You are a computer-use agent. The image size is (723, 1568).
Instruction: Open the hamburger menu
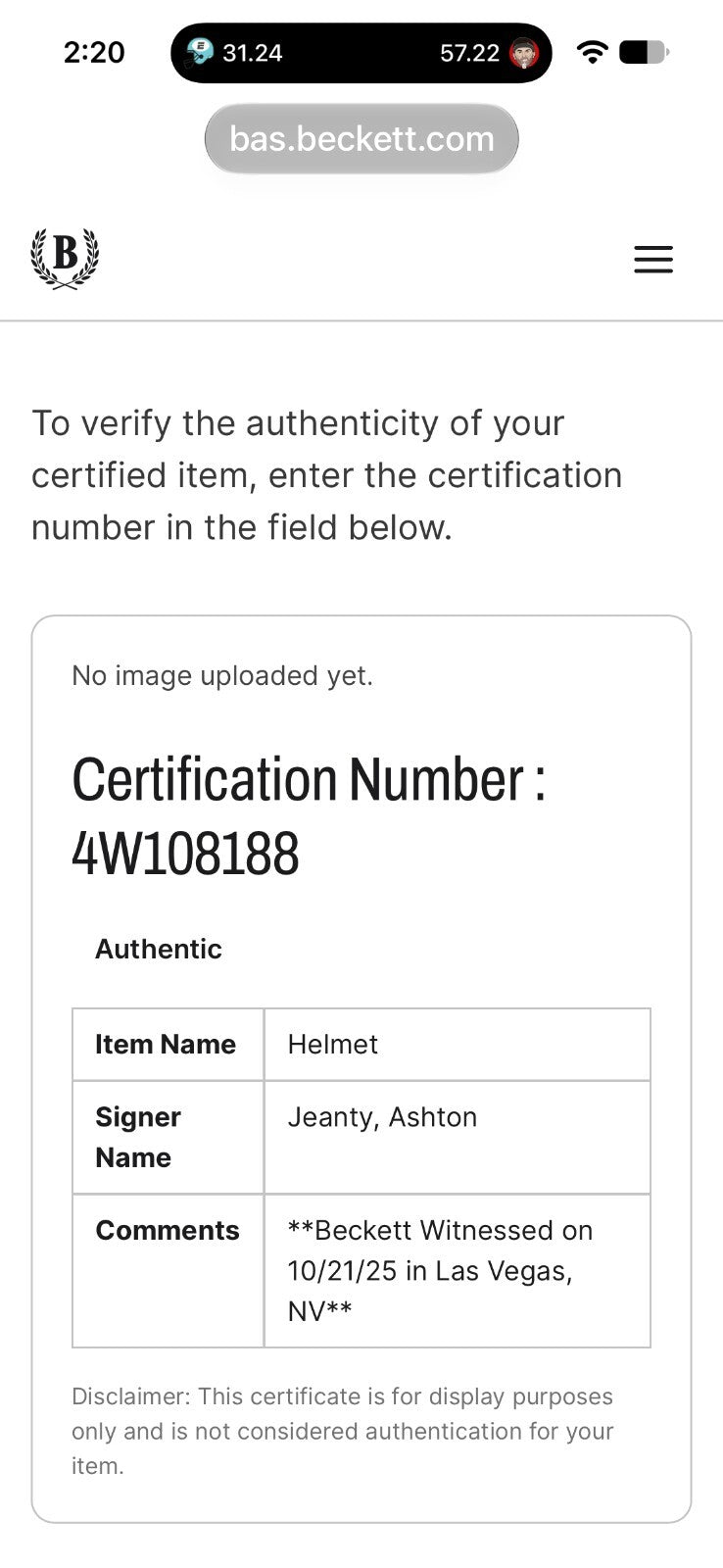click(x=652, y=259)
